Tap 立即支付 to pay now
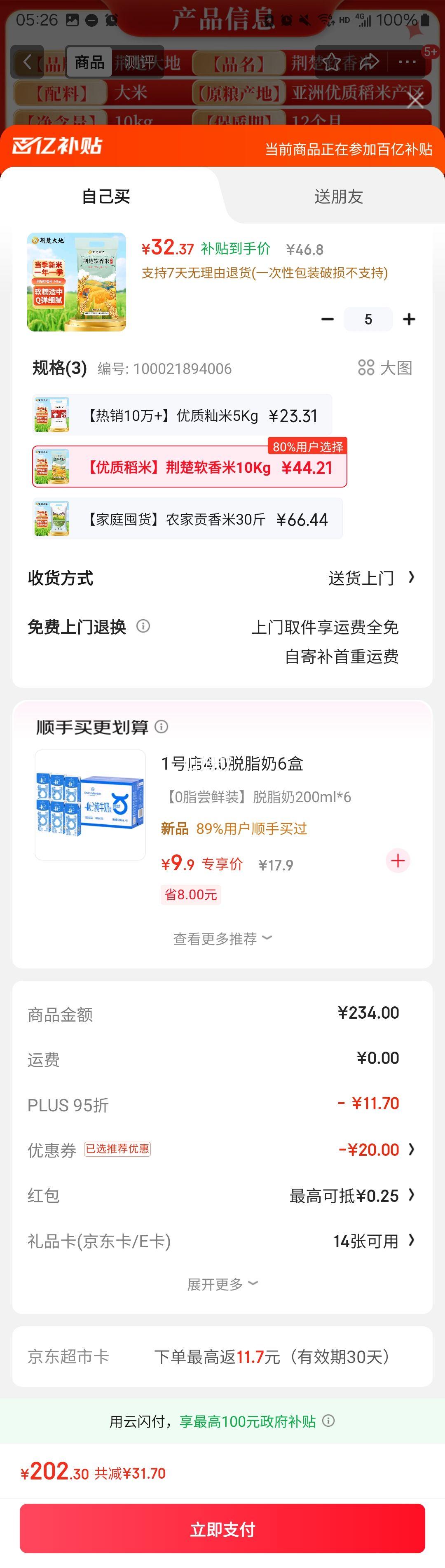The width and height of the screenshot is (445, 1568). (x=222, y=1529)
